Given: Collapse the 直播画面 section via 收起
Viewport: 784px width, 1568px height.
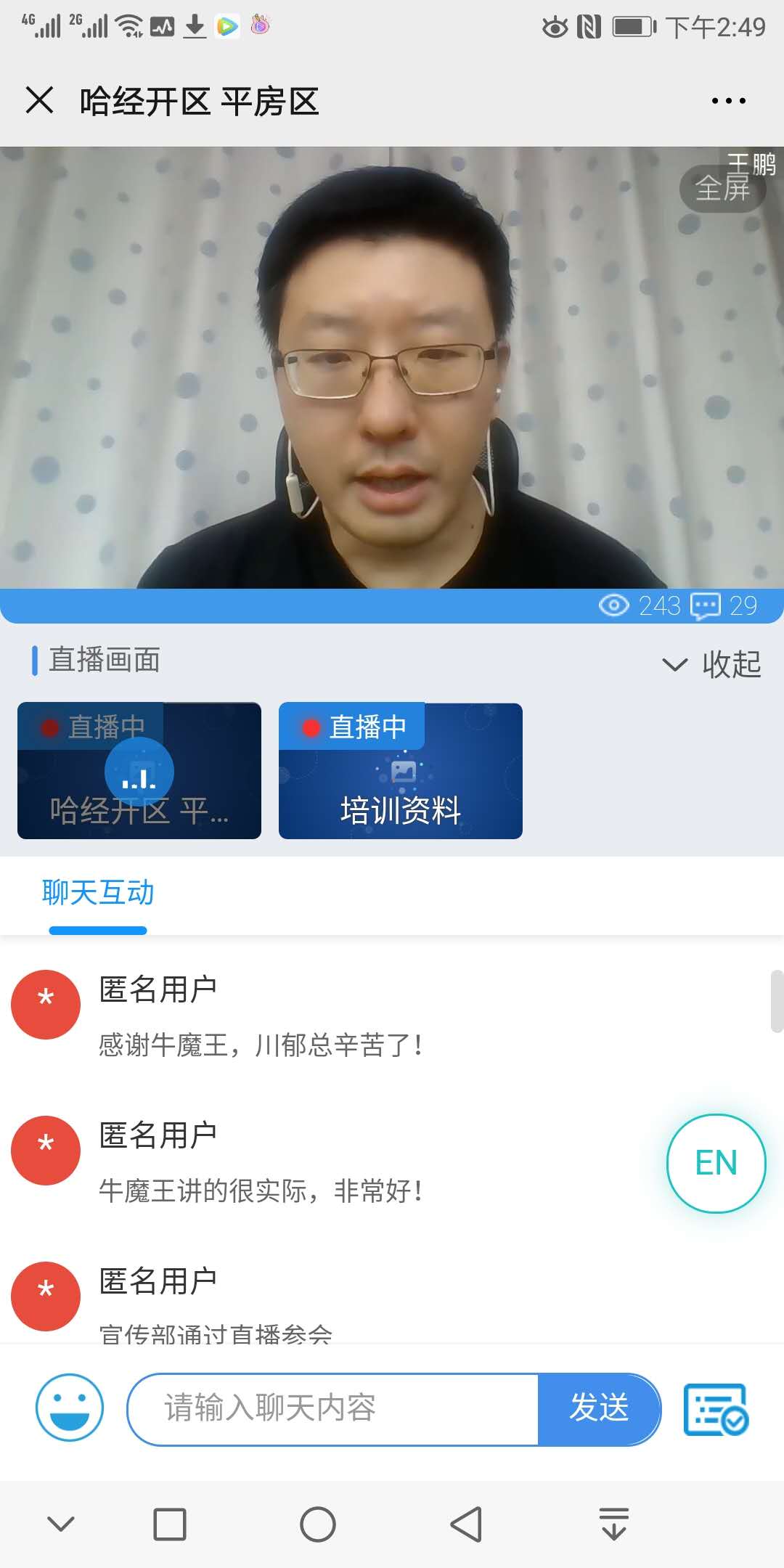Looking at the screenshot, I should pyautogui.click(x=712, y=663).
